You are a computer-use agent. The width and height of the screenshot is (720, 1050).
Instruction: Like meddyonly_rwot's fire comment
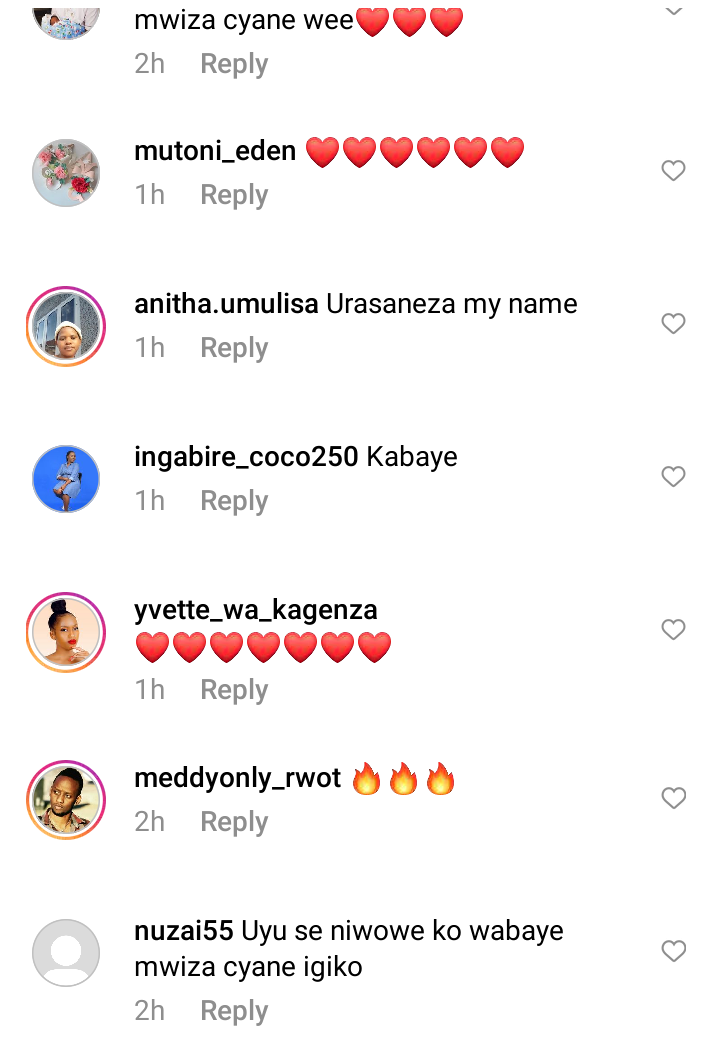click(674, 798)
